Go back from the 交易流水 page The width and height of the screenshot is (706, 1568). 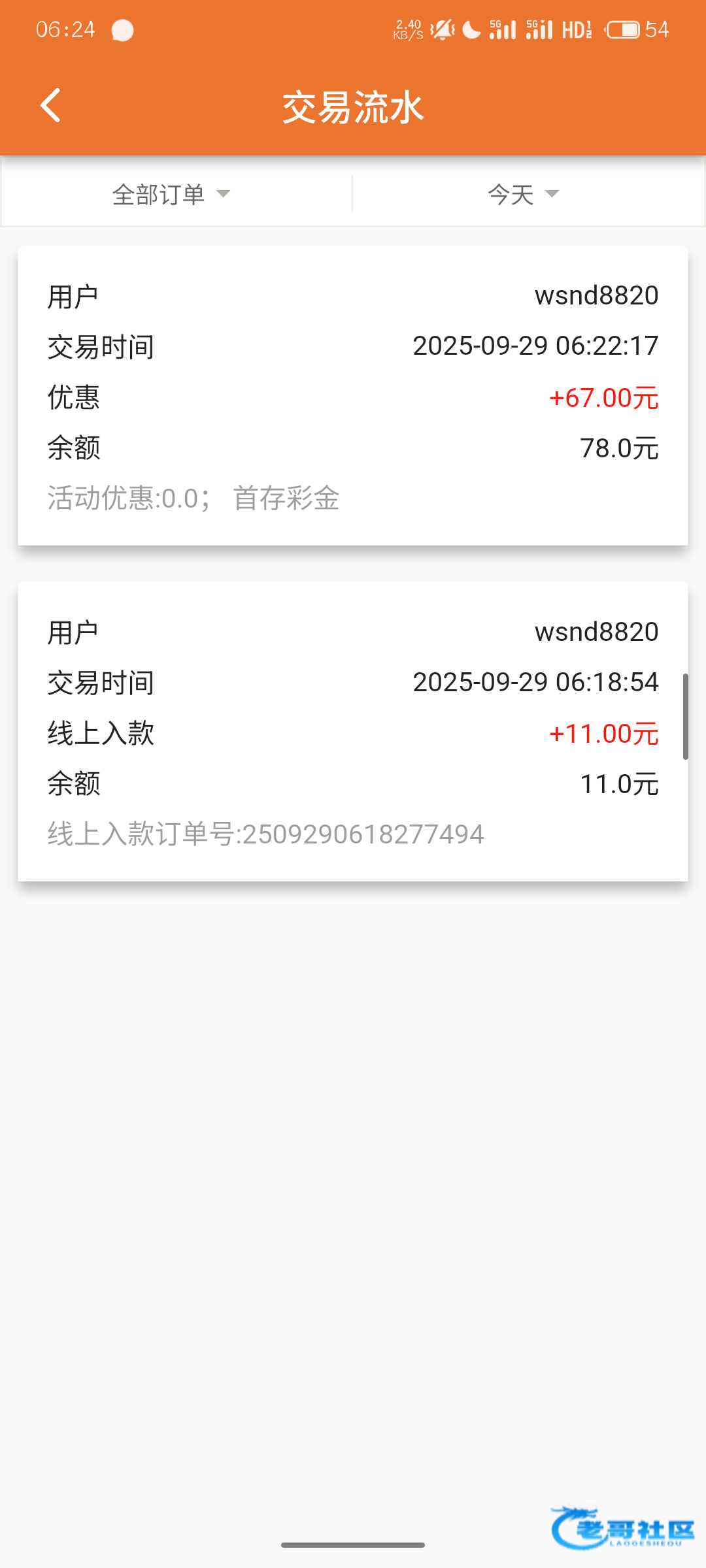50,106
